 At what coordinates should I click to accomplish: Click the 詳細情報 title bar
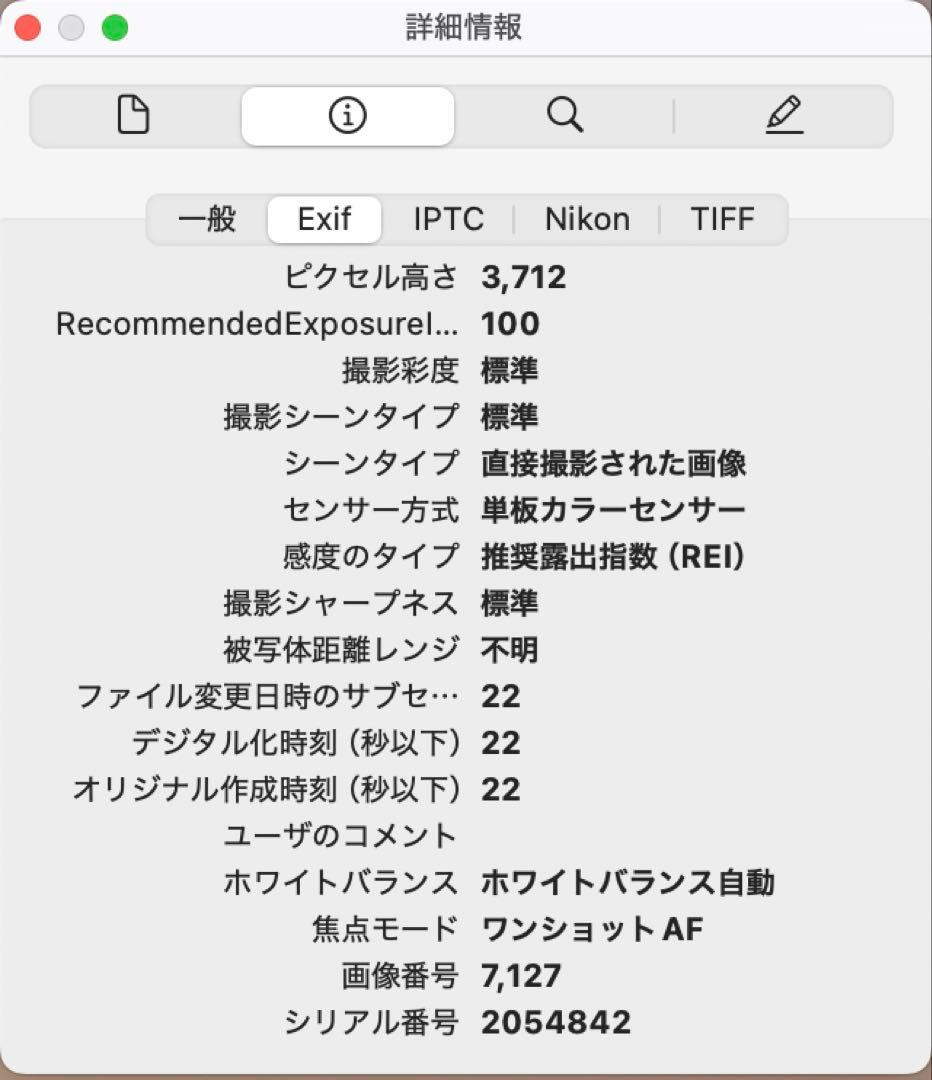tap(466, 27)
